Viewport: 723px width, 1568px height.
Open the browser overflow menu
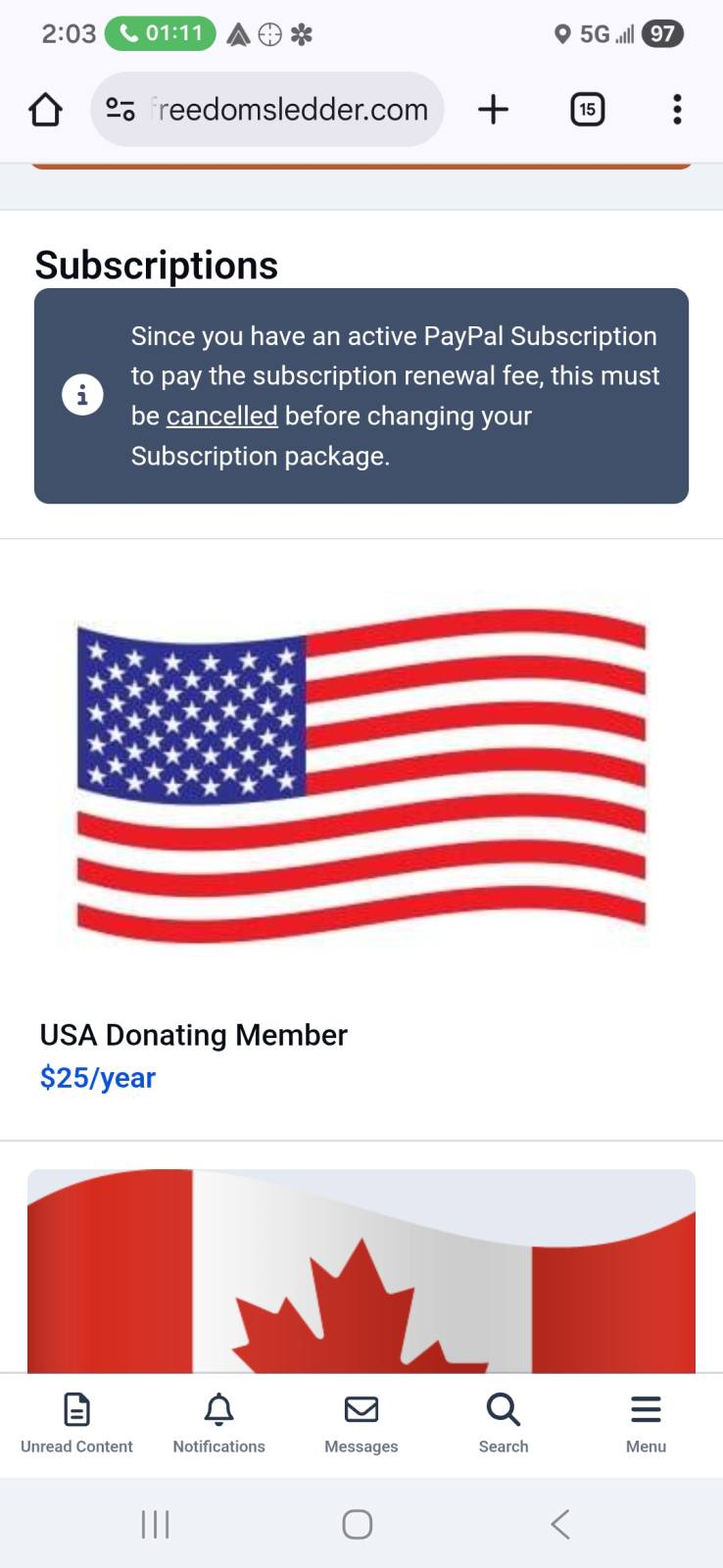click(676, 110)
